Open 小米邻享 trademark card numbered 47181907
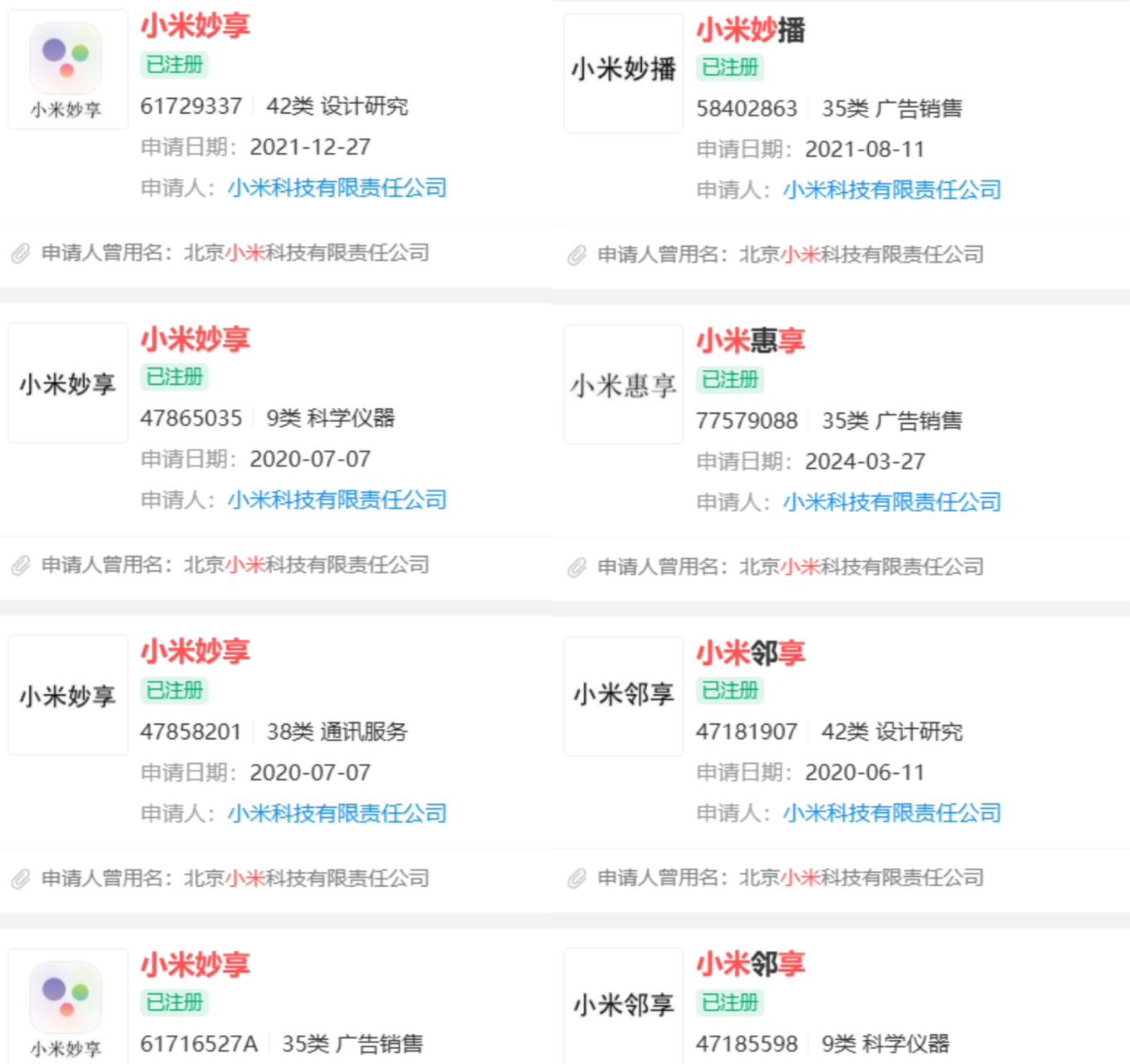Screen dimensions: 1130x1064 pyautogui.click(x=751, y=653)
